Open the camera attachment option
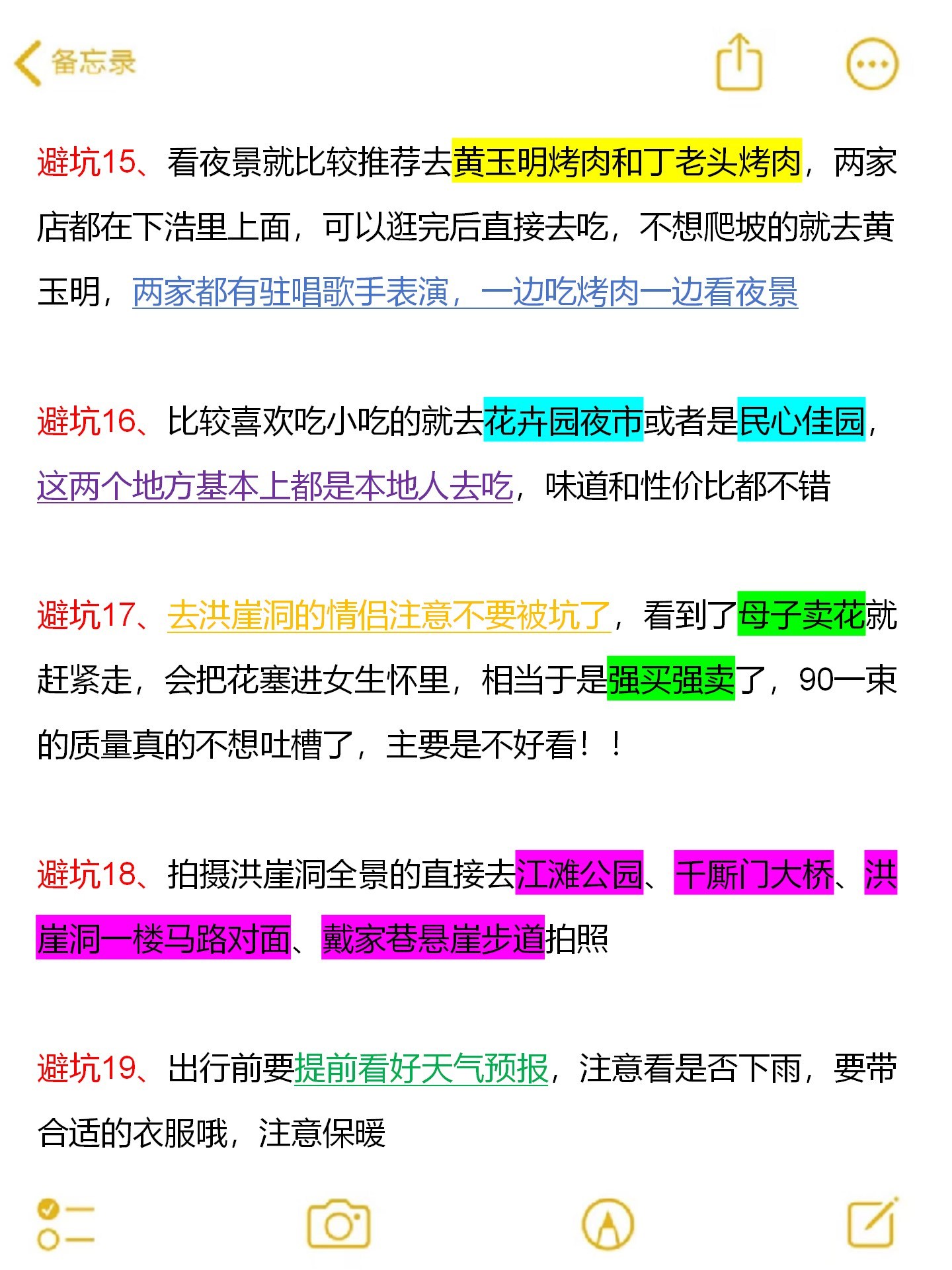The image size is (952, 1270). (338, 1224)
